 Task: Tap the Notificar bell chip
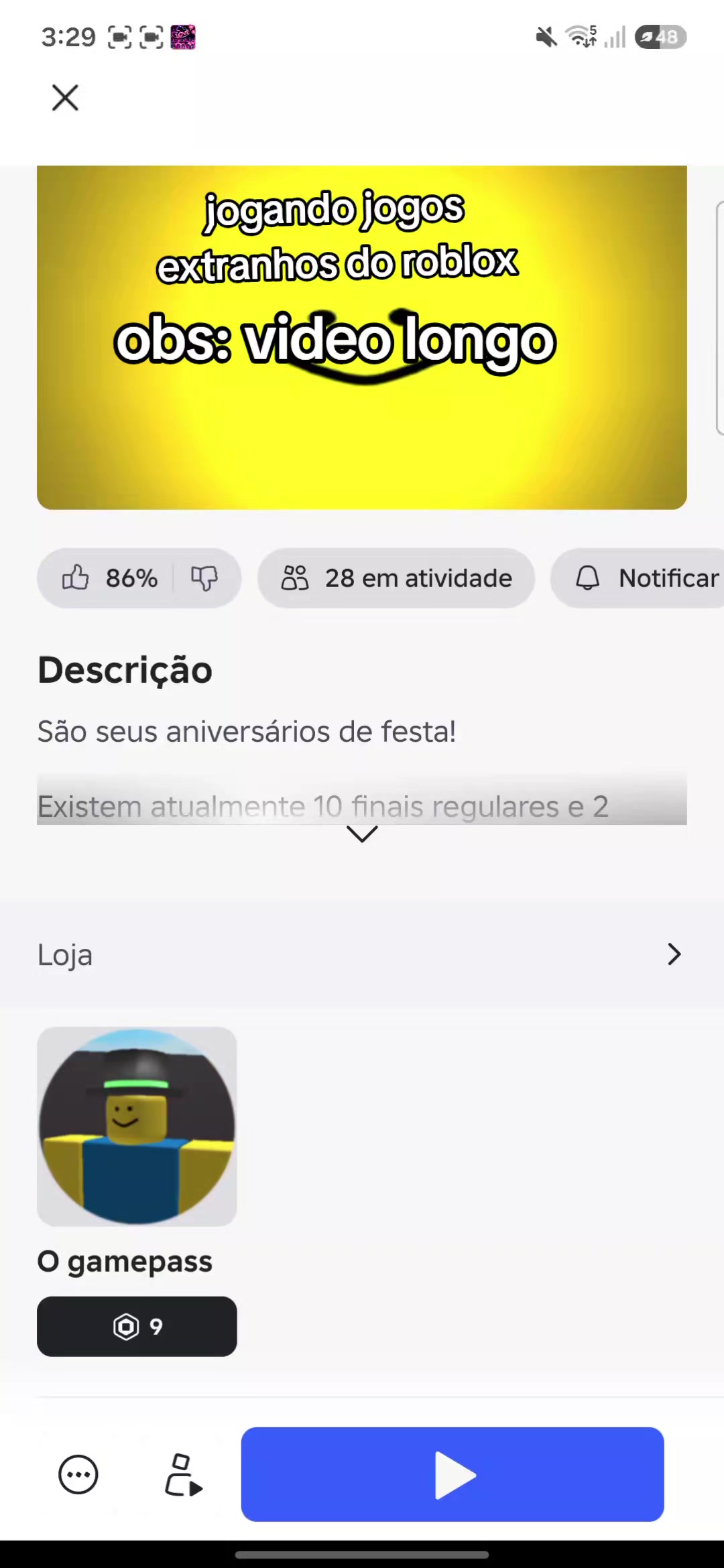pyautogui.click(x=638, y=578)
